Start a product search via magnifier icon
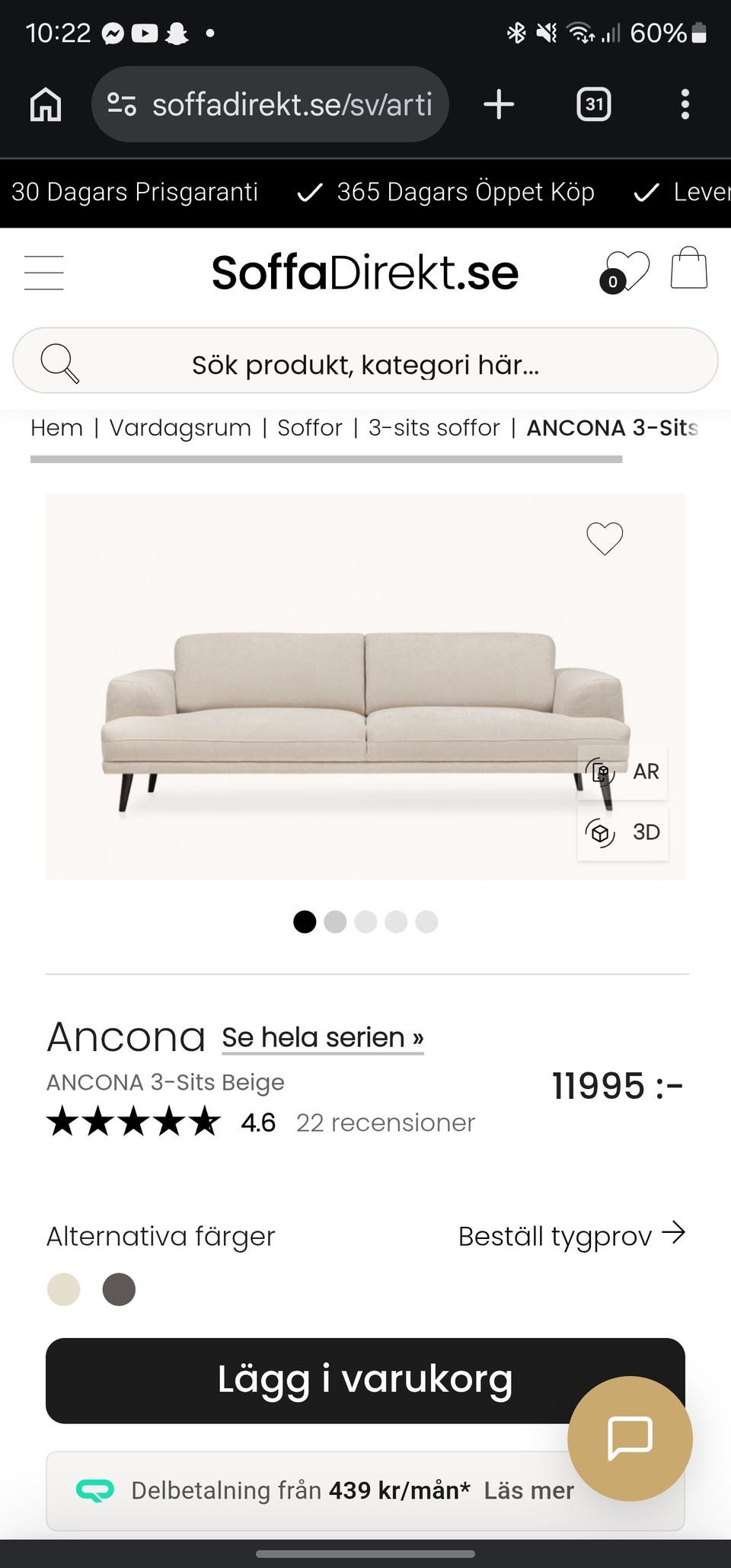Screen dimensions: 731x1568 [60, 362]
